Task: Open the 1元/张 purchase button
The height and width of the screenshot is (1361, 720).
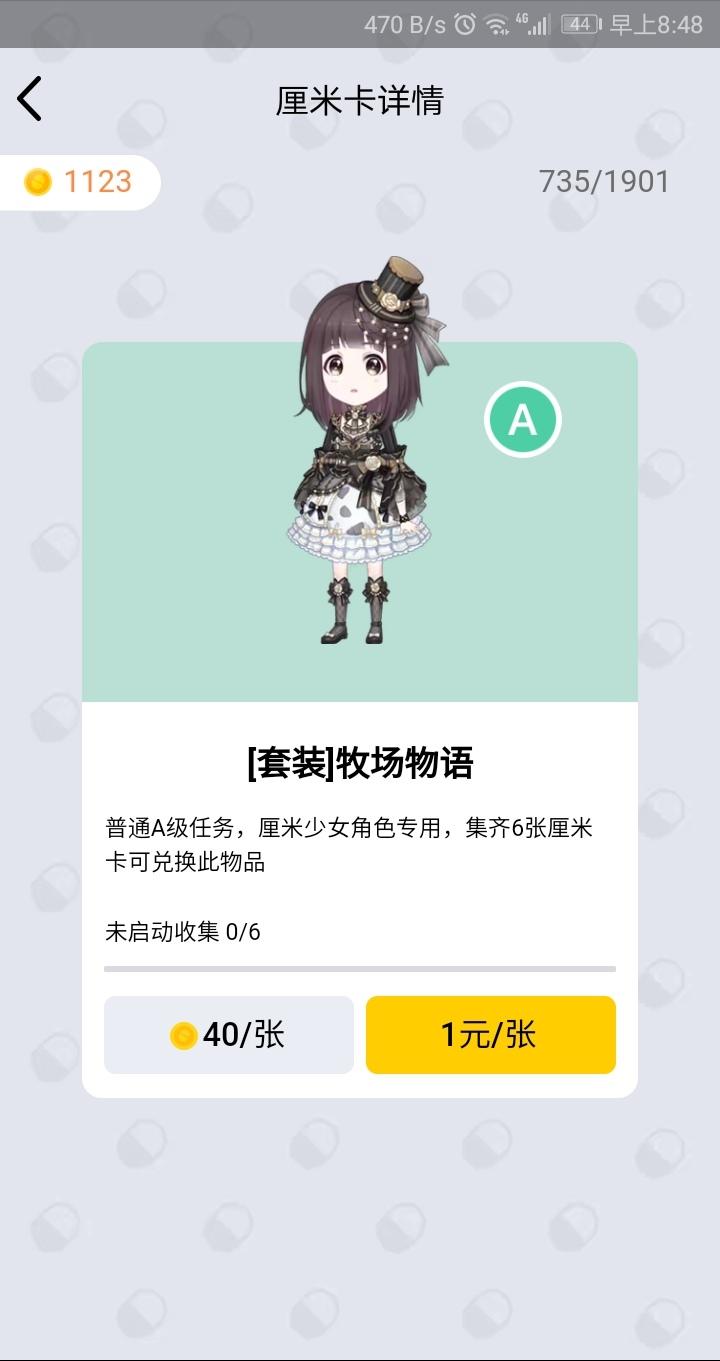Action: tap(490, 1036)
